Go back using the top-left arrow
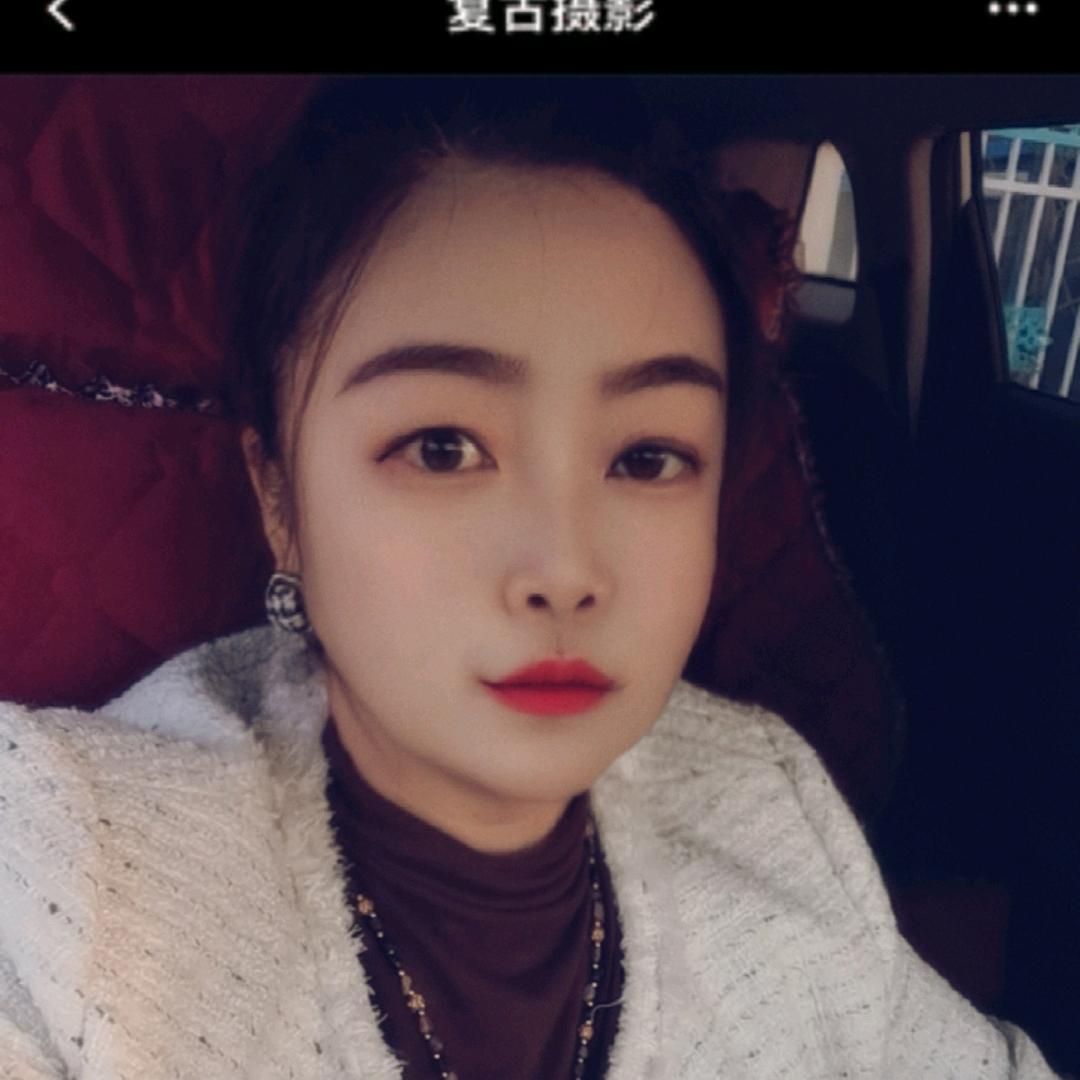This screenshot has width=1080, height=1080. [61, 13]
